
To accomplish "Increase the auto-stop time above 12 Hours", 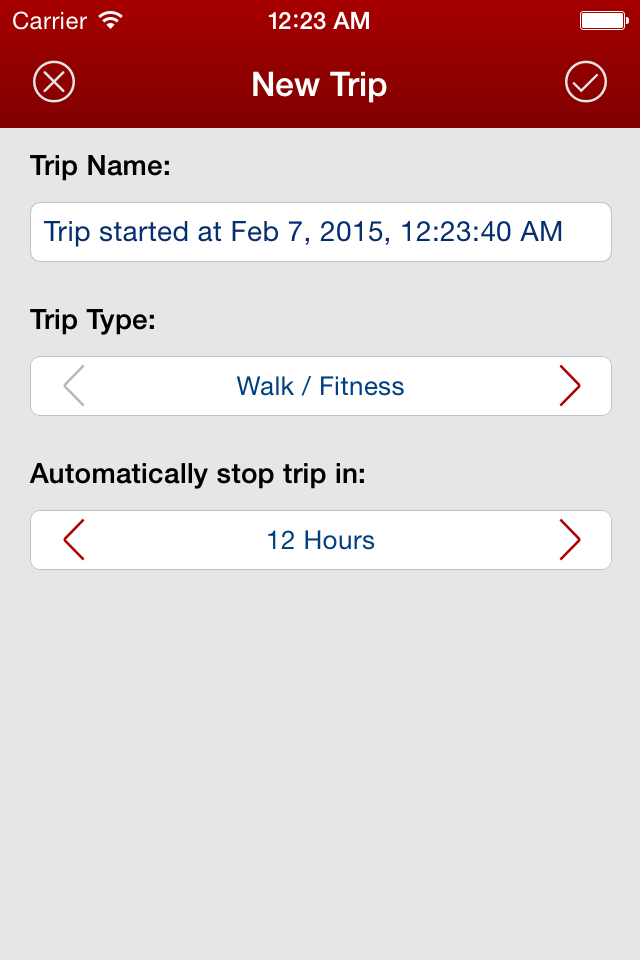I will point(570,540).
